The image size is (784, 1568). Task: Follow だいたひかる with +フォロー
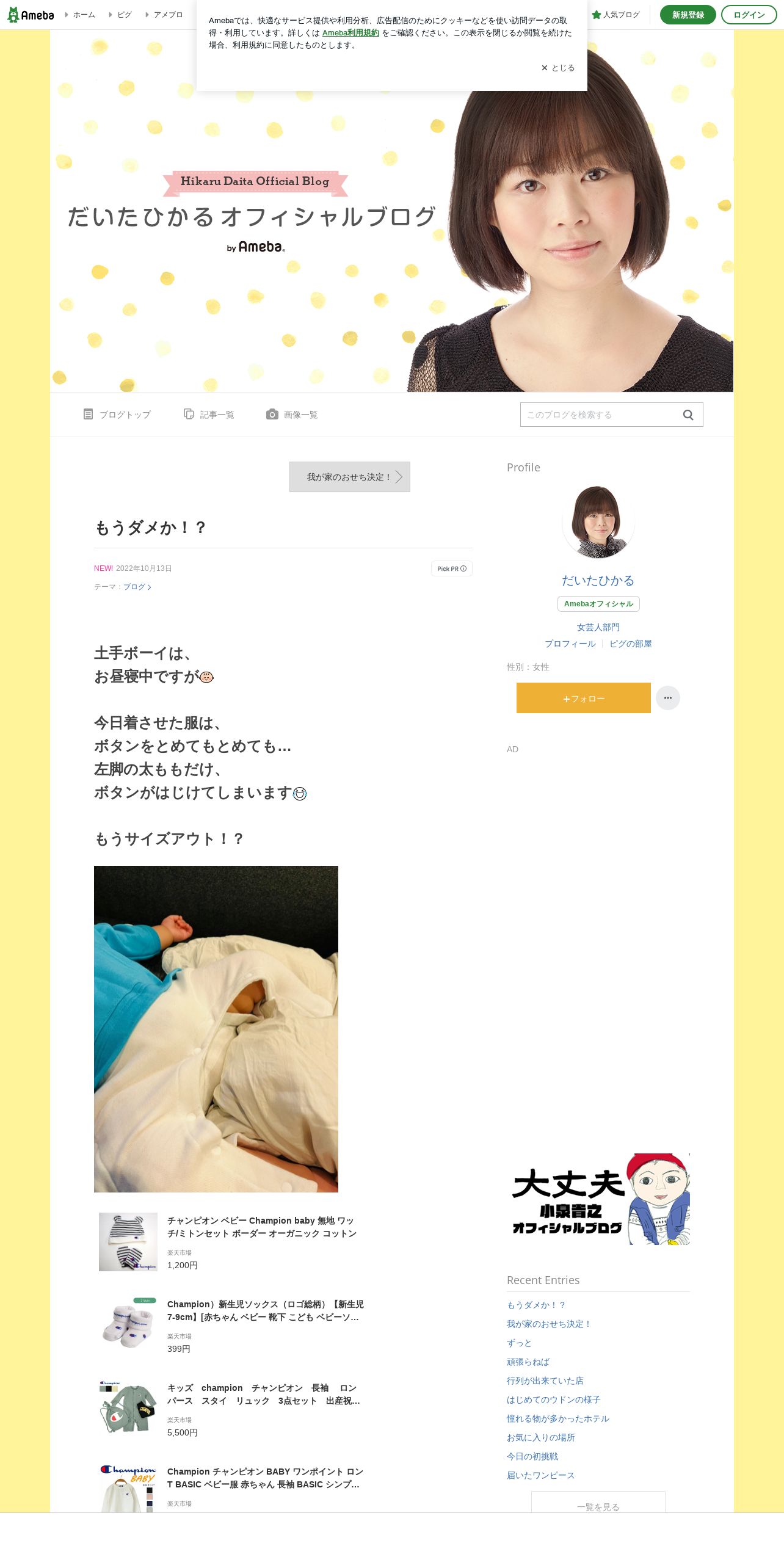coord(584,698)
